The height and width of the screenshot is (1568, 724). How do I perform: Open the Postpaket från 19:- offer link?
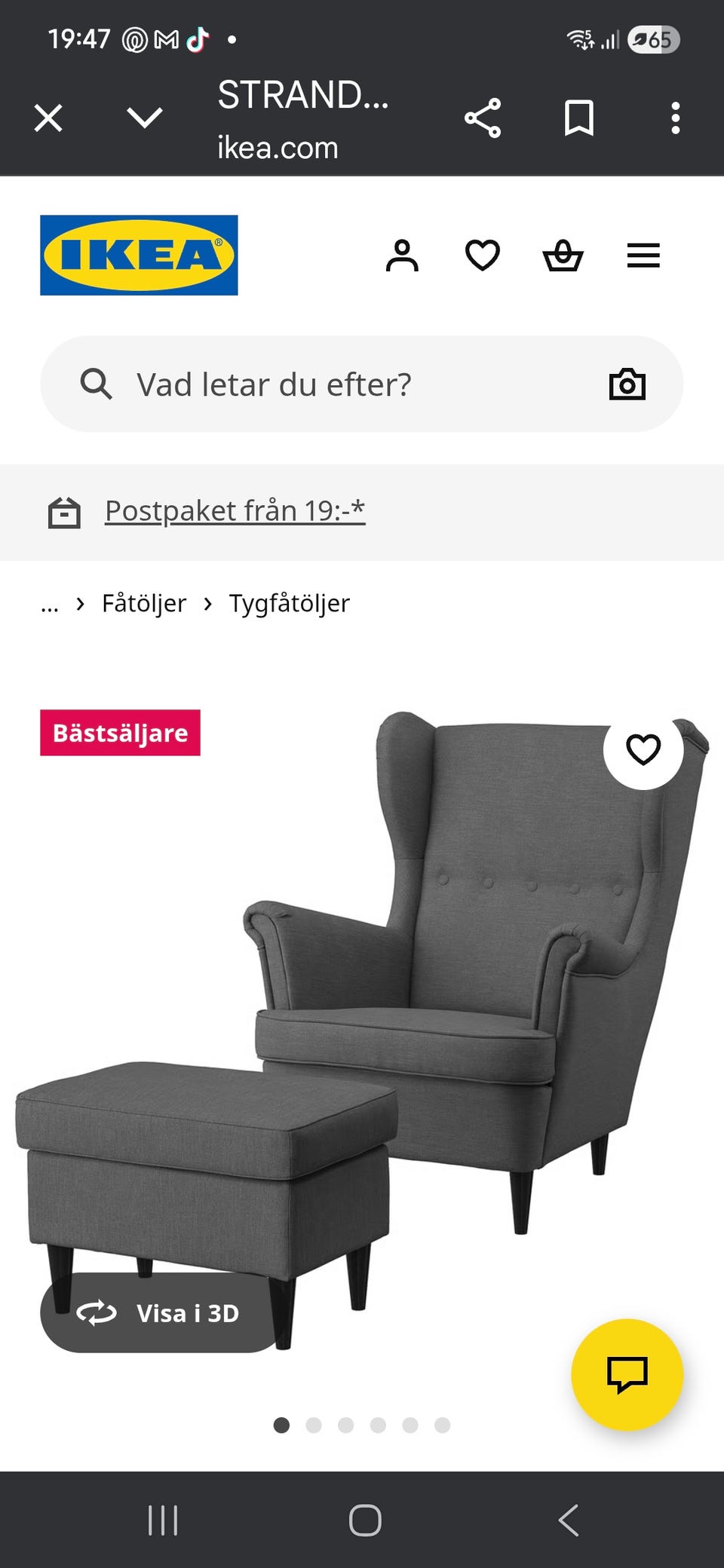click(234, 510)
